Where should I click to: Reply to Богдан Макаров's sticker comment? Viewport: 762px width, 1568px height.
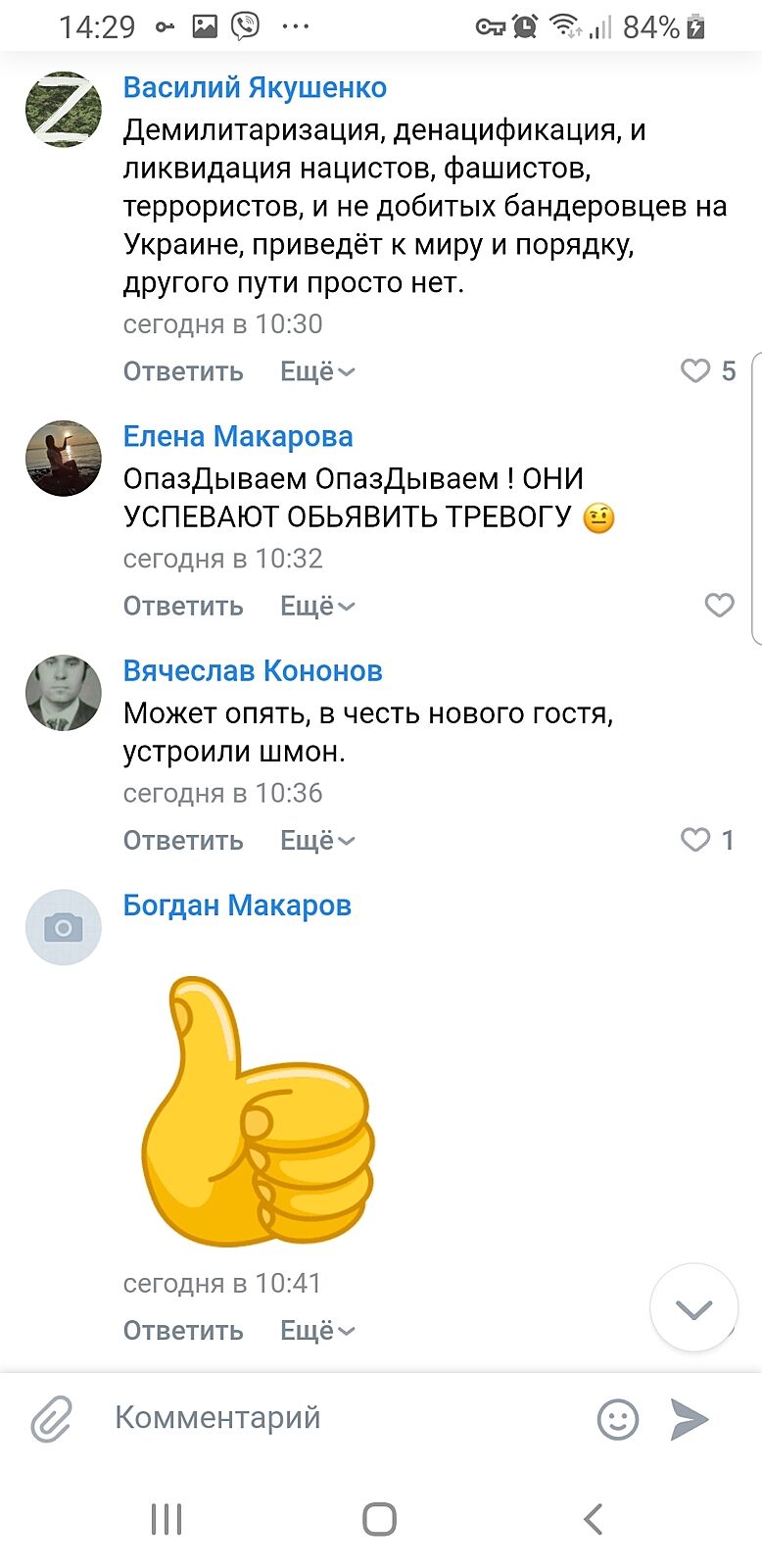click(183, 1330)
